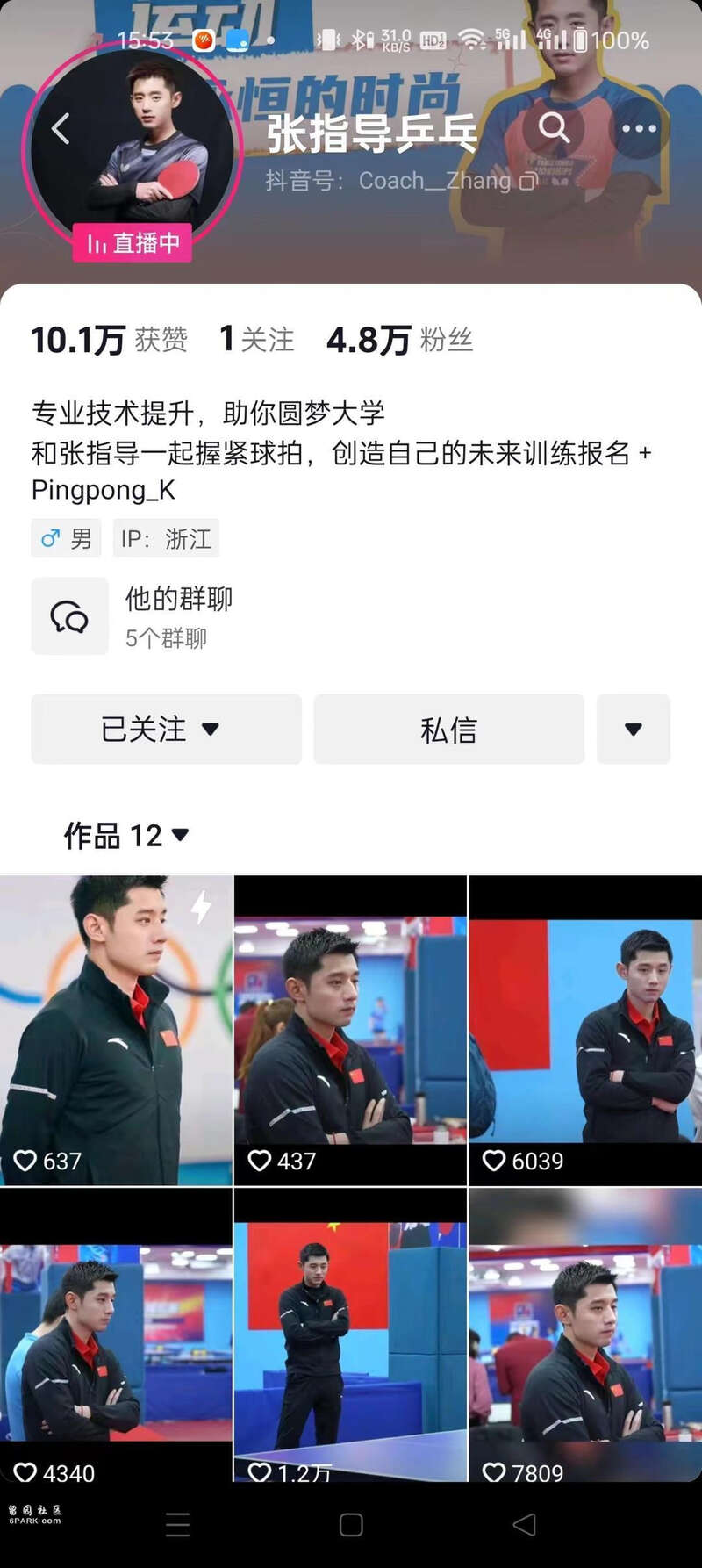View the 4.8万 粉丝 followers list

[x=399, y=340]
